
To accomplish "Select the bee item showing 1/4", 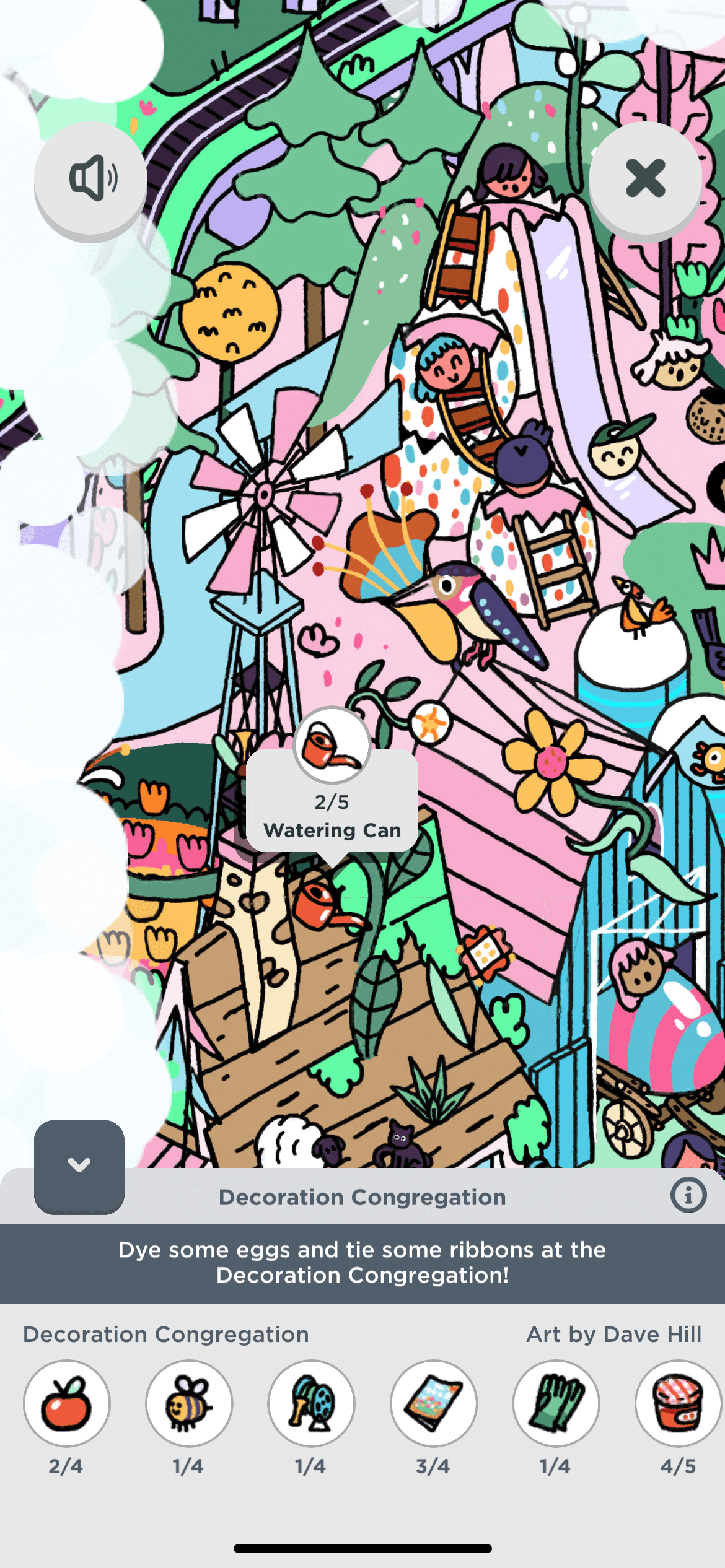I will point(189,1403).
